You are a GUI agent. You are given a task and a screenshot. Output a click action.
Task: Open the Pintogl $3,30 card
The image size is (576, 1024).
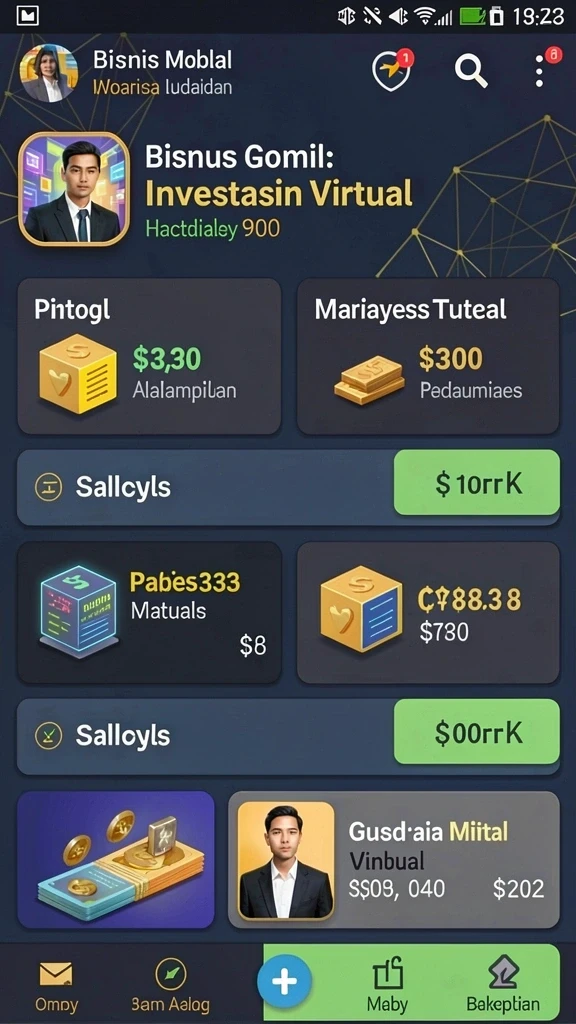click(x=150, y=357)
